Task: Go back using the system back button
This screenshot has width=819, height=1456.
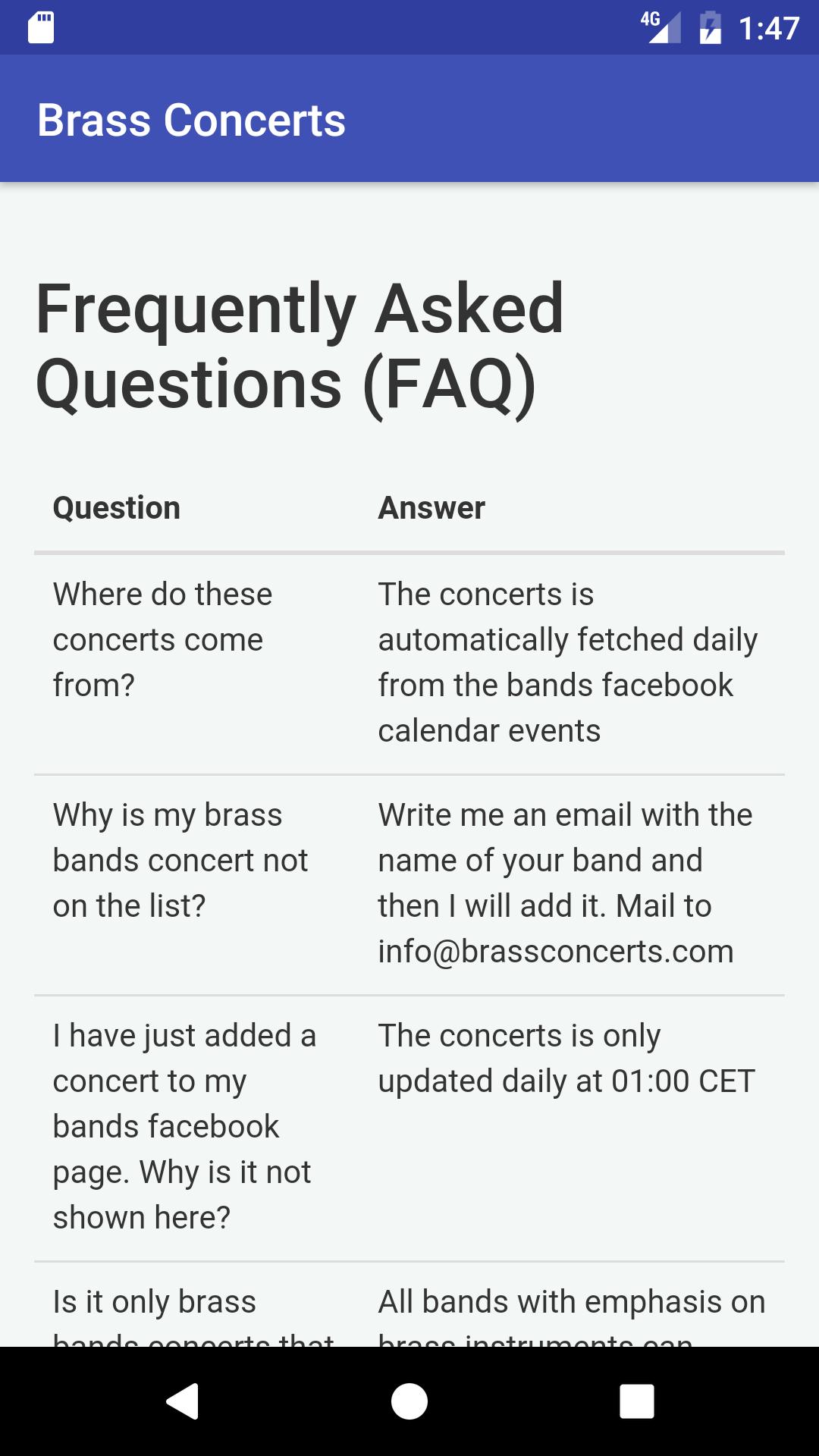Action: point(182,1401)
